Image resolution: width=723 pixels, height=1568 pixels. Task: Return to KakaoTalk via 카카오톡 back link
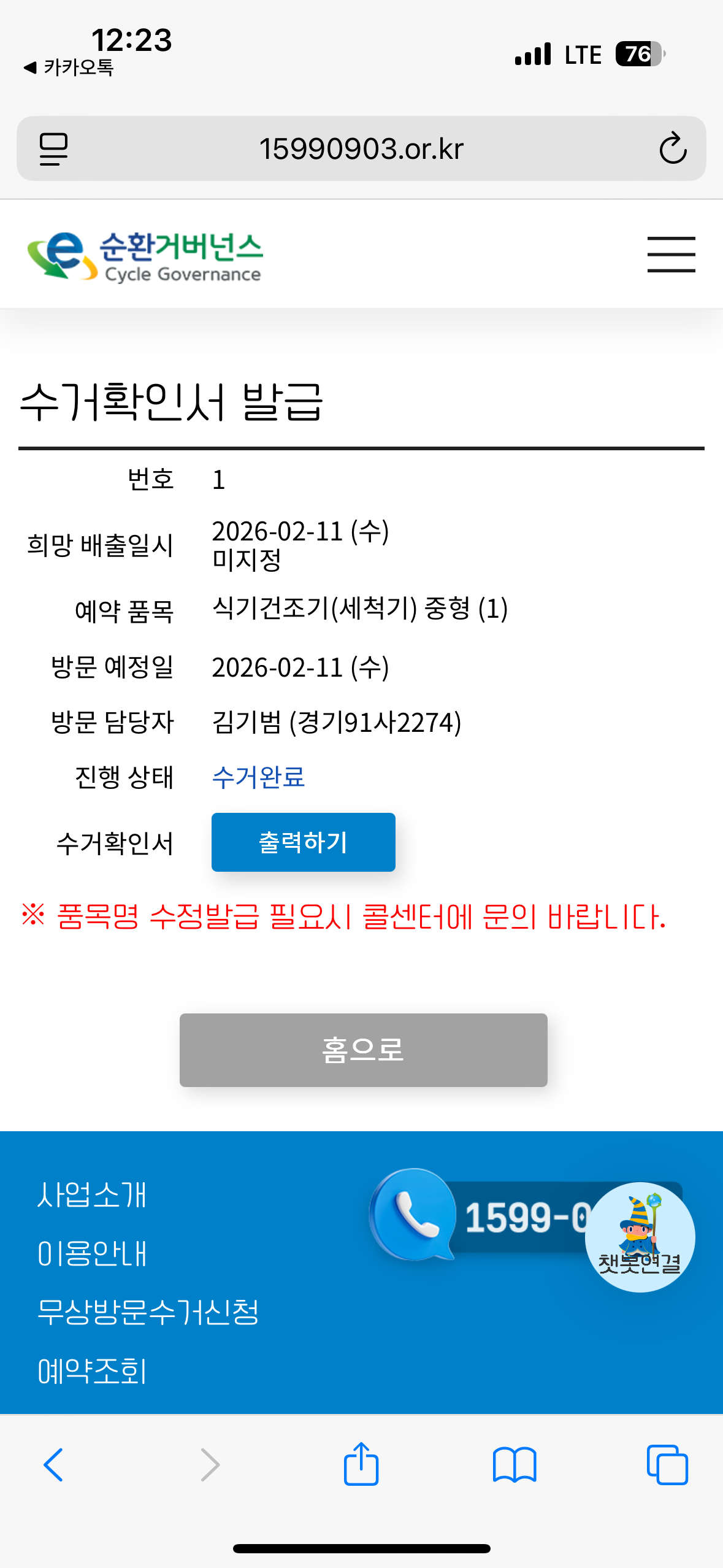[x=69, y=67]
